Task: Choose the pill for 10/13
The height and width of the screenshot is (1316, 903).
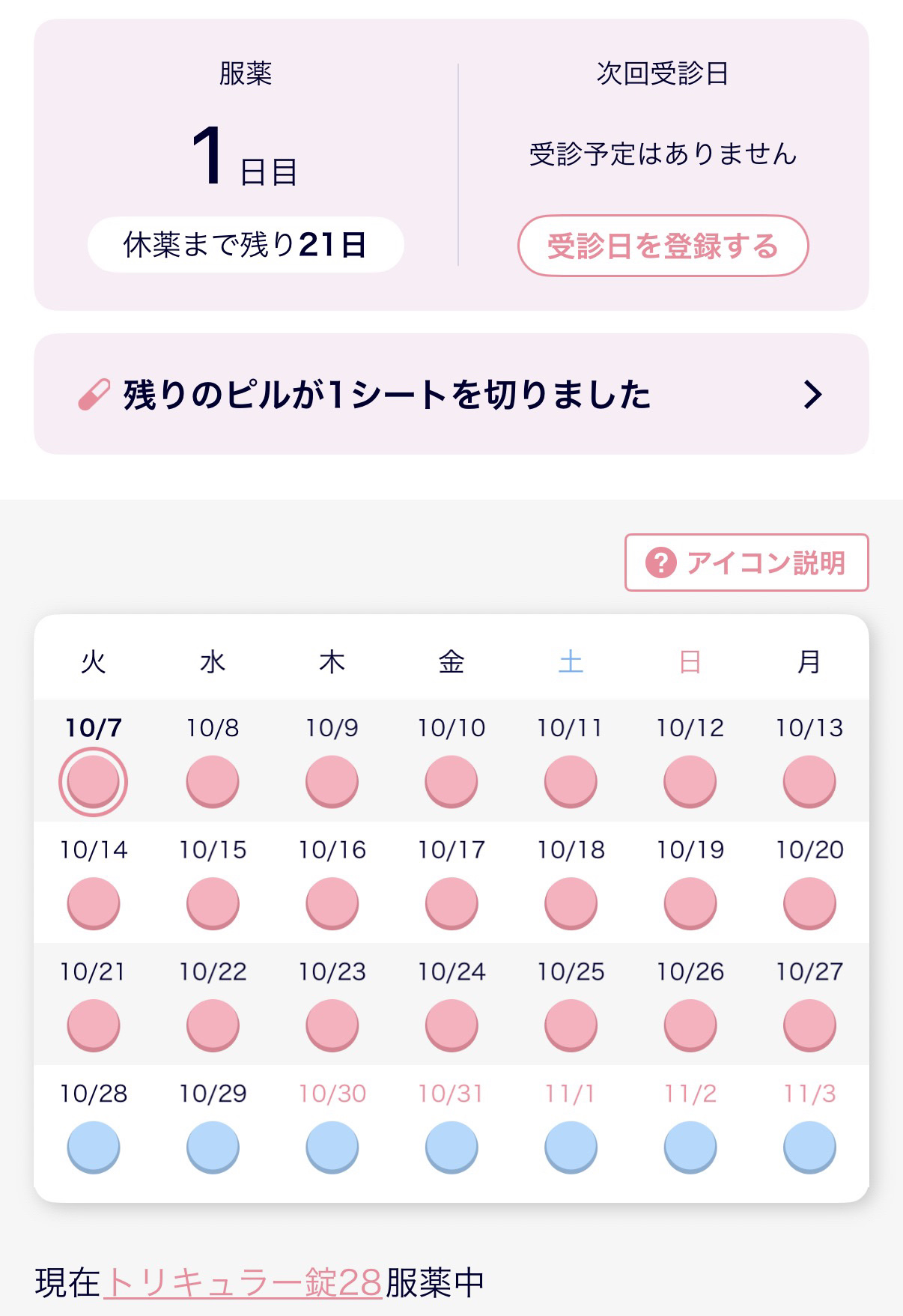Action: tap(809, 781)
